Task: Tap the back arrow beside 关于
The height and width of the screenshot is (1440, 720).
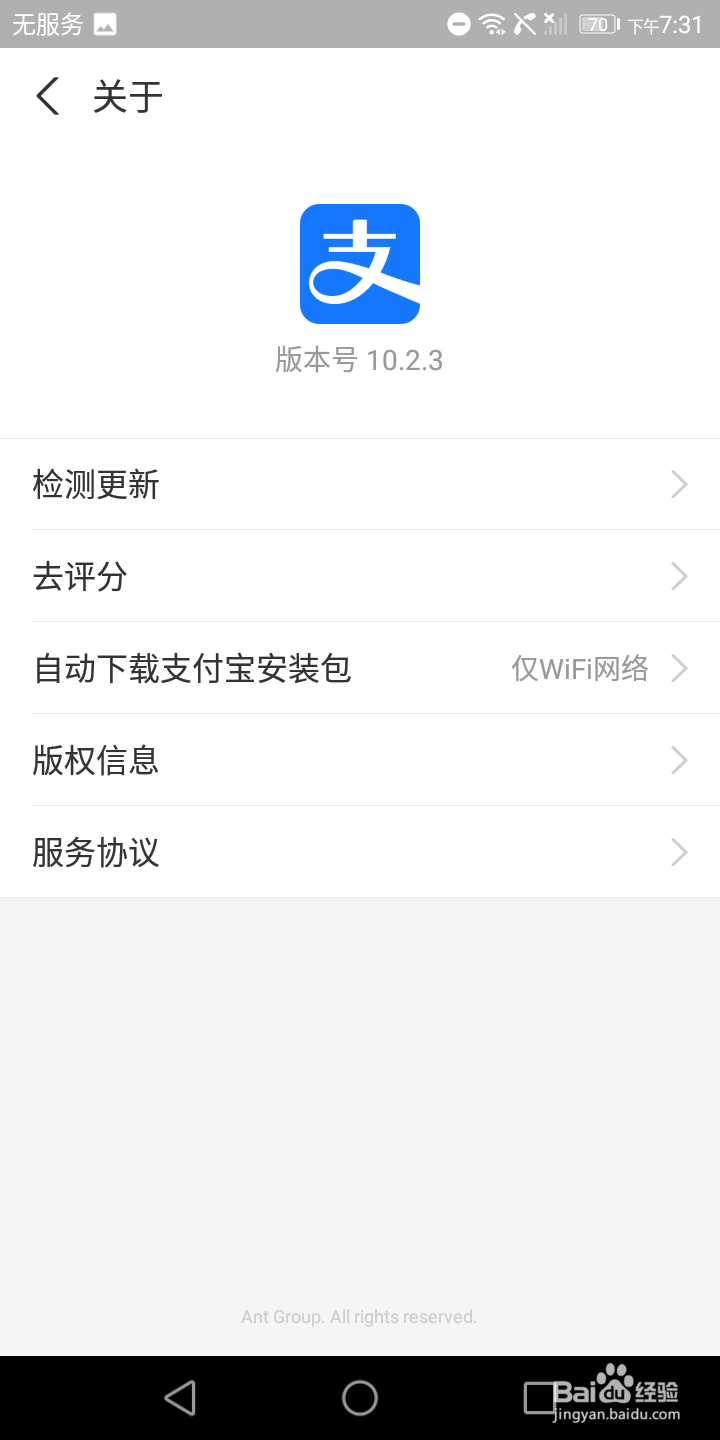Action: click(x=46, y=95)
